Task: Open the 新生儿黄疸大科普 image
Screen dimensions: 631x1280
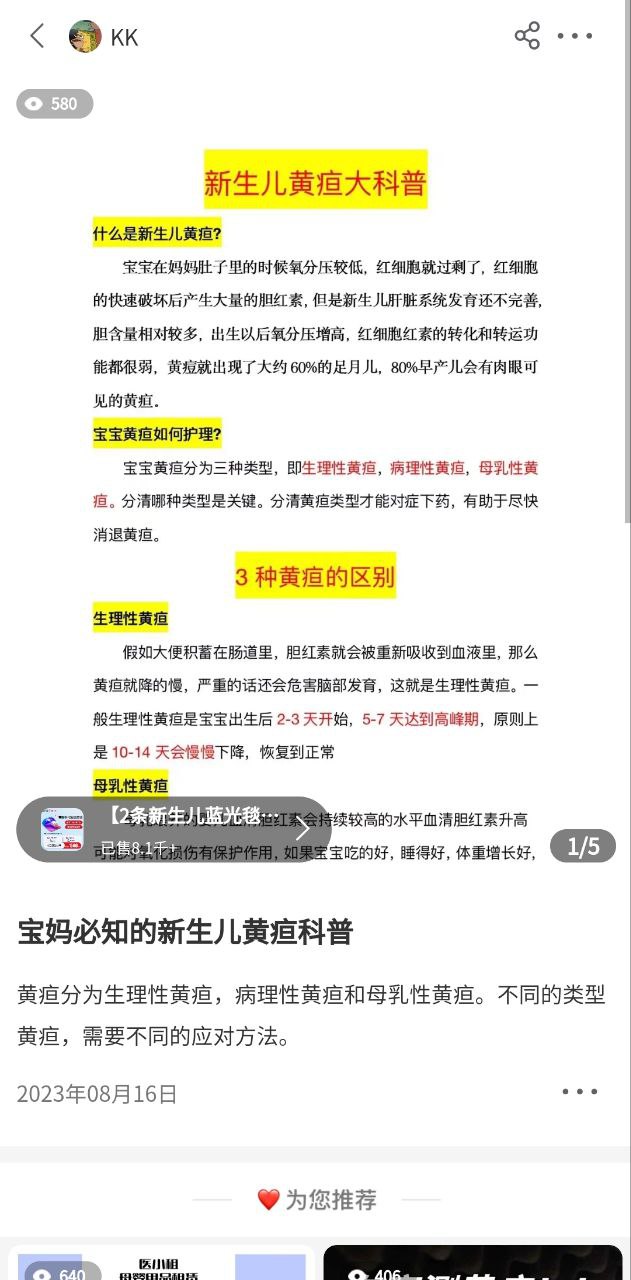Action: pyautogui.click(x=315, y=450)
